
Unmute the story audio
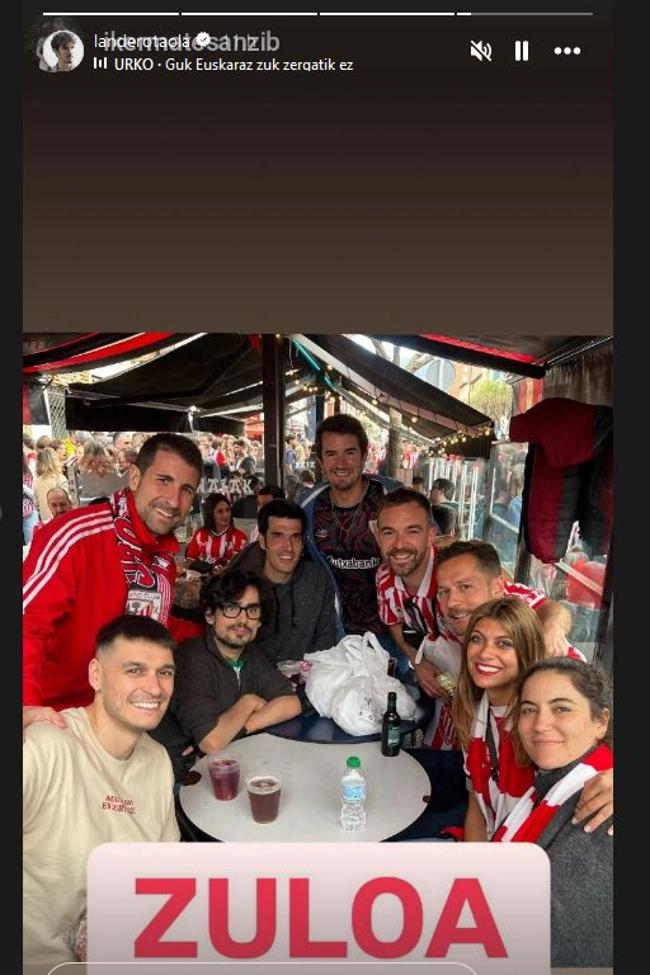tap(481, 51)
